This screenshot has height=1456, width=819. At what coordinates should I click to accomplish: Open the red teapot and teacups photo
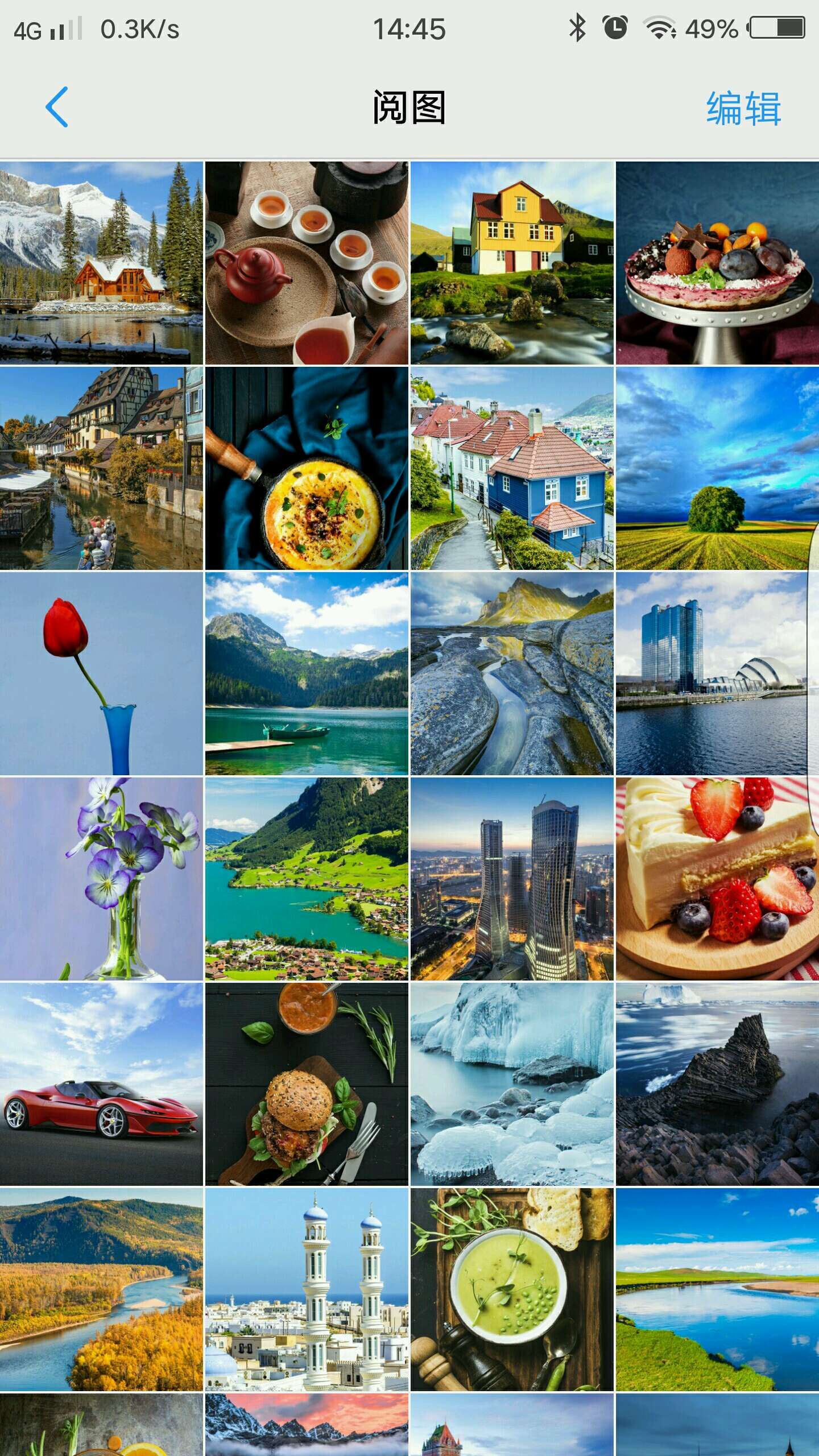tap(307, 263)
